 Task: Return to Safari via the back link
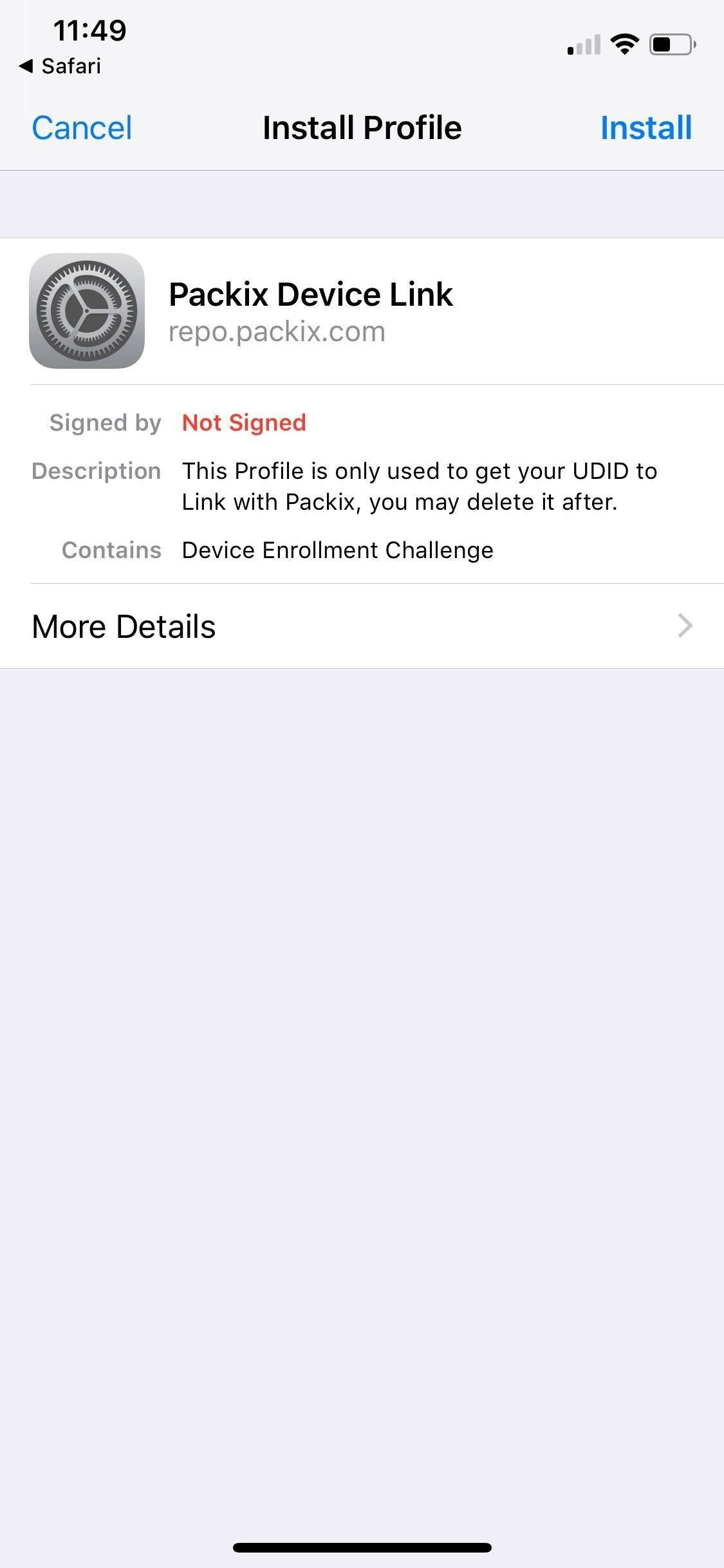tap(61, 66)
